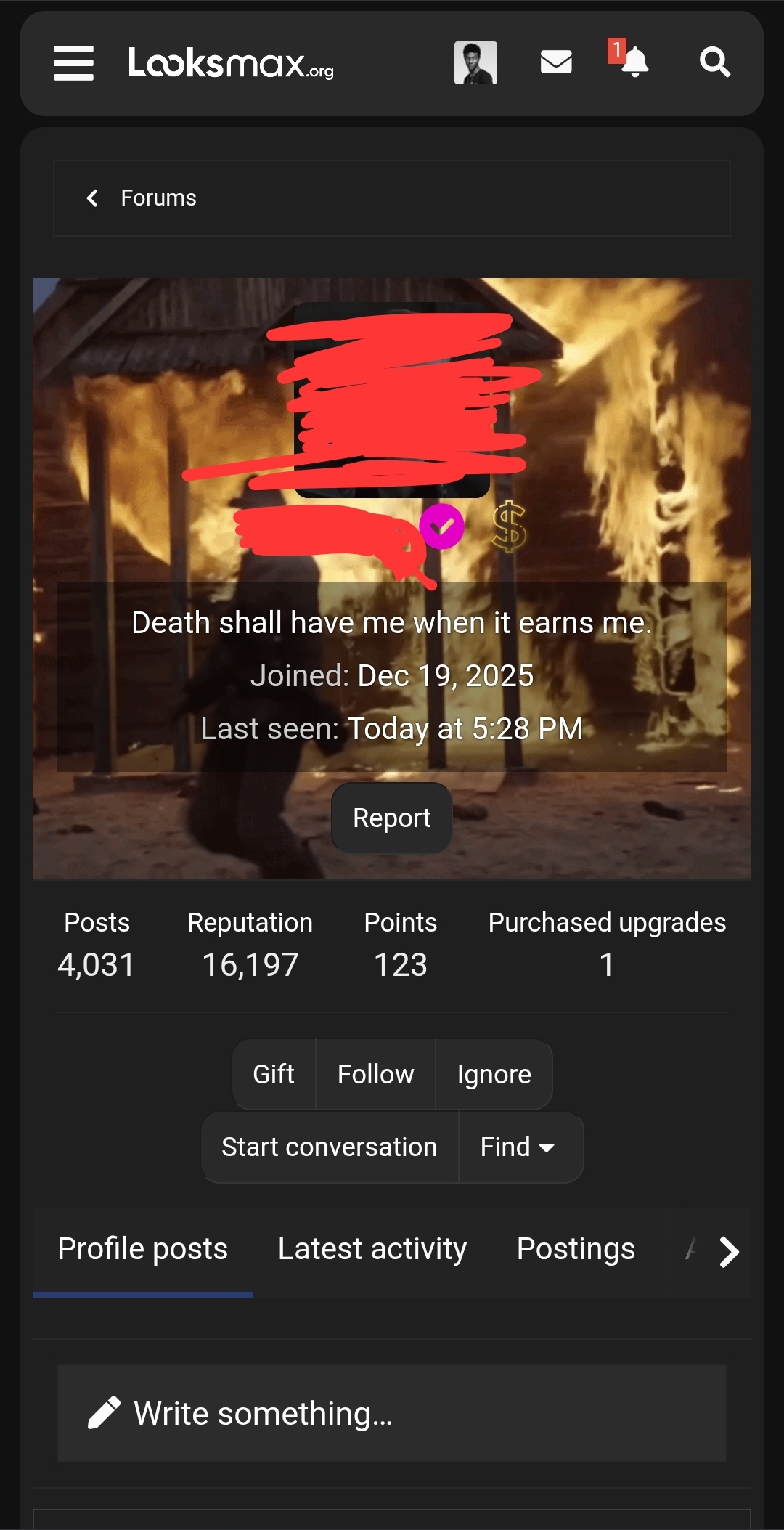Enable Ignore for this member
The height and width of the screenshot is (1530, 784).
tap(494, 1074)
